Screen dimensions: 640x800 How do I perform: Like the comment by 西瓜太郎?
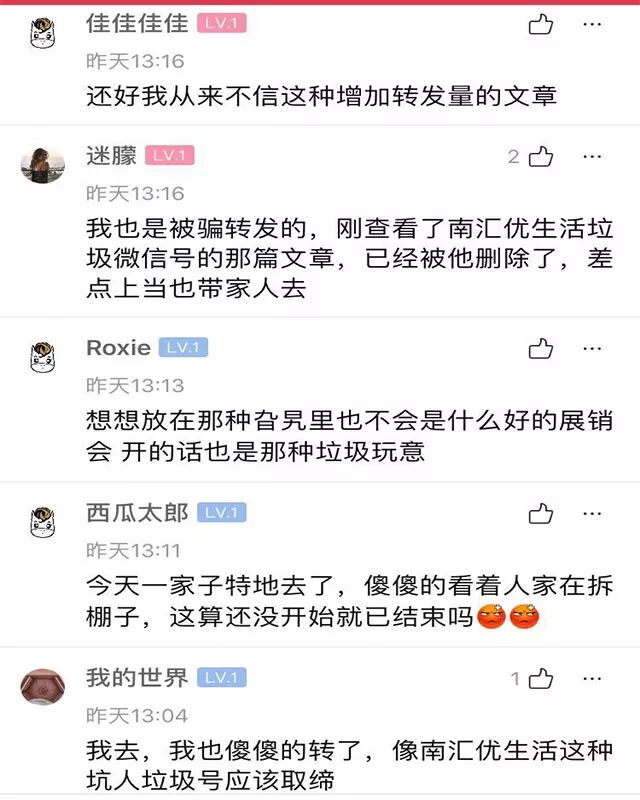pyautogui.click(x=541, y=514)
